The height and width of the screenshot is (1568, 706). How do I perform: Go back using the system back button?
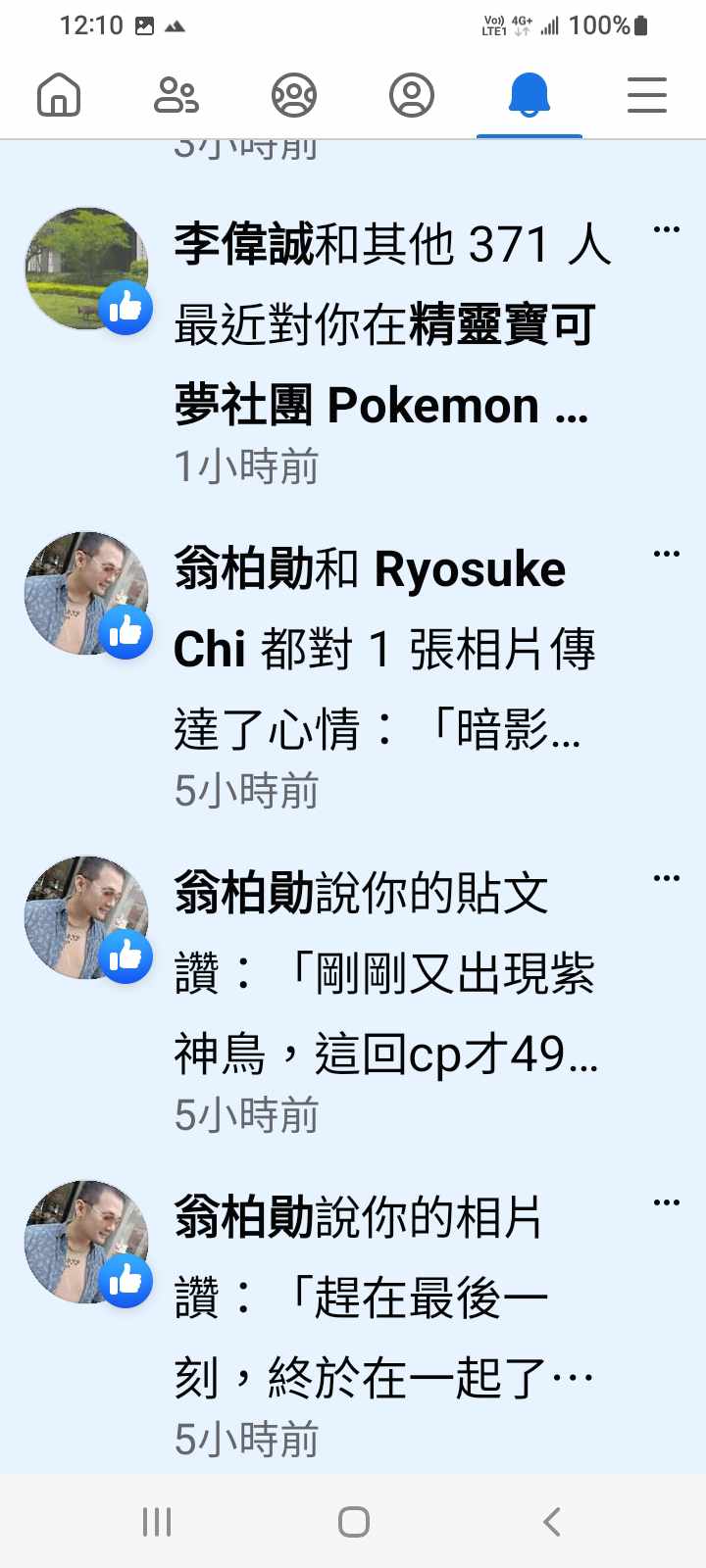coord(552,1522)
